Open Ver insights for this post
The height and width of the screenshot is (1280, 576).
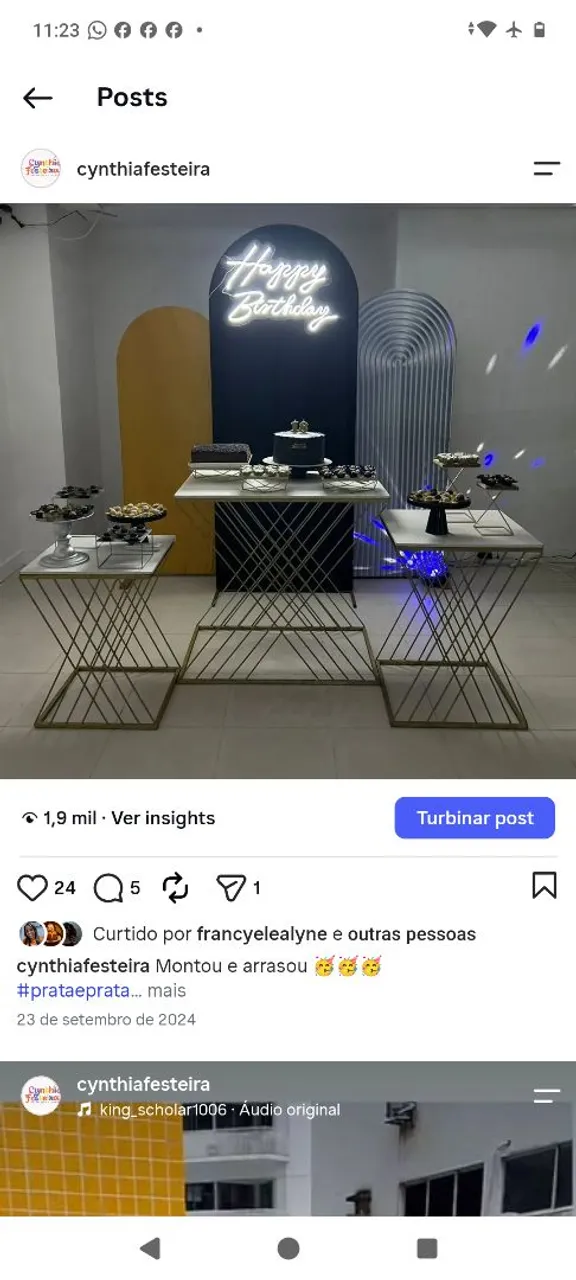tap(163, 818)
